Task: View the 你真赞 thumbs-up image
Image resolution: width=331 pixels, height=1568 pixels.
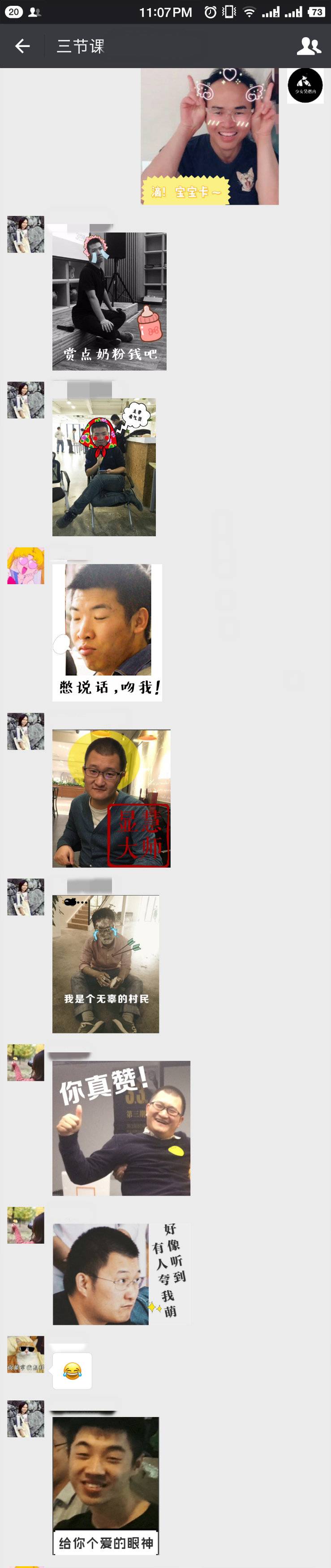Action: [121, 1128]
